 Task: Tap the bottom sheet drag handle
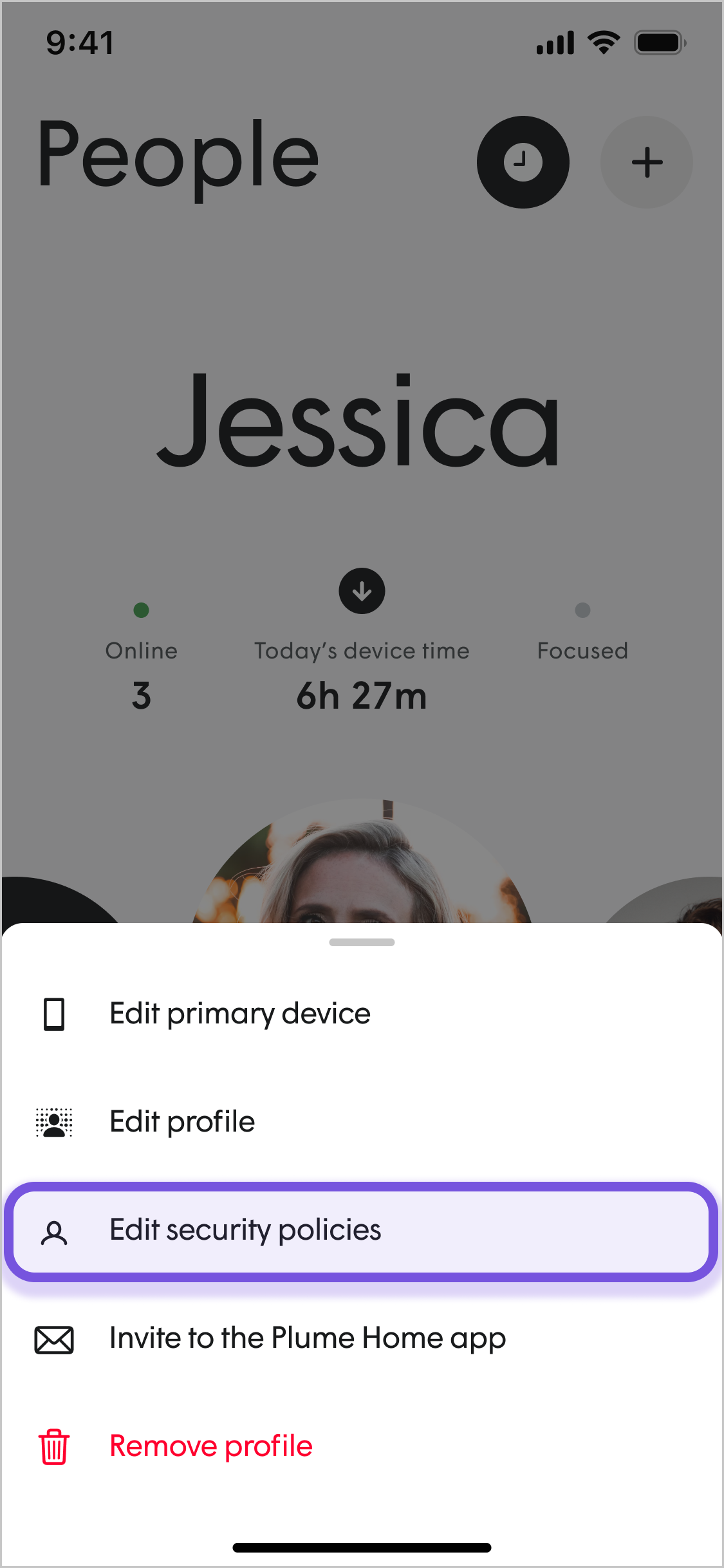click(x=362, y=942)
